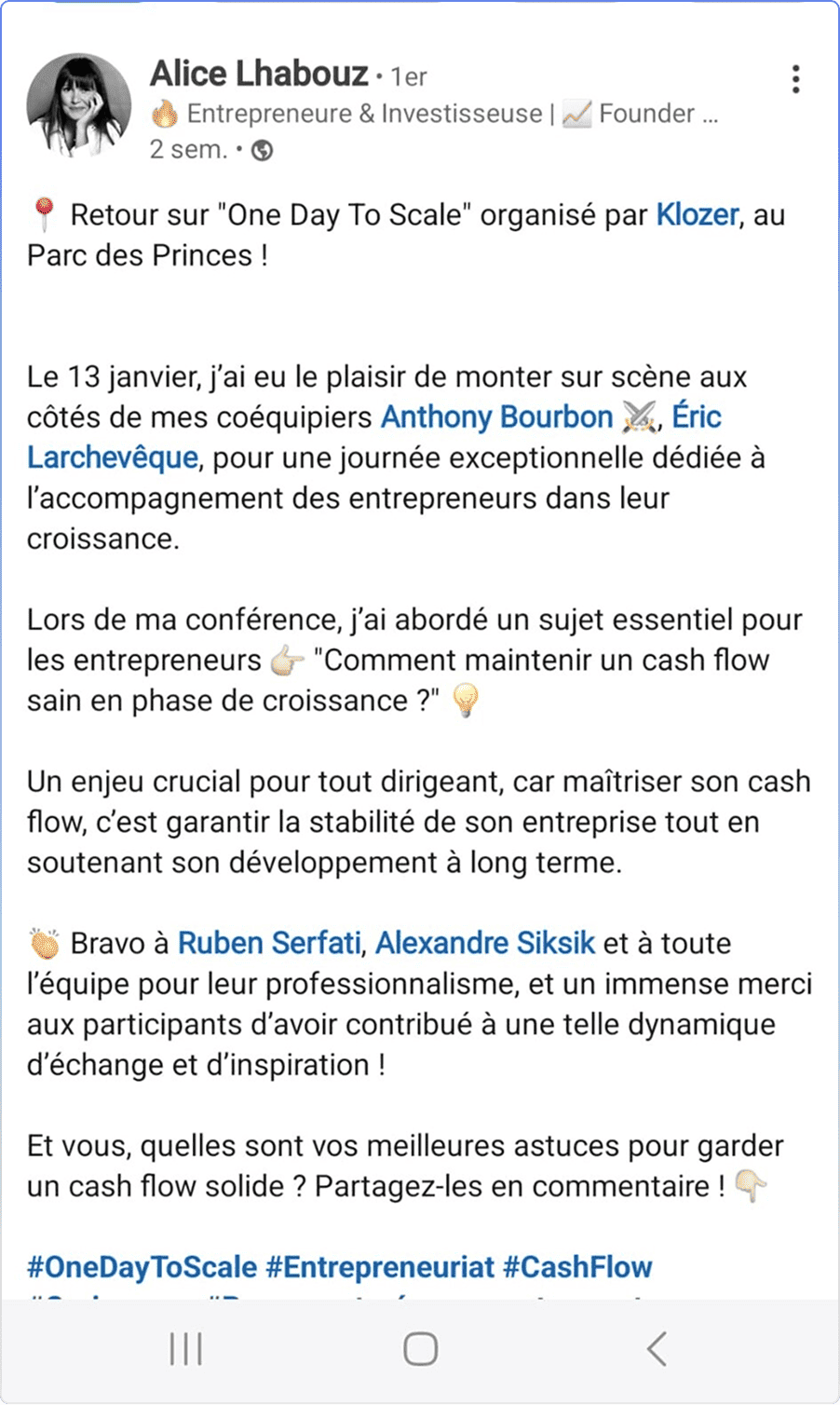The height and width of the screenshot is (1405, 840).
Task: Open the post overflow menu
Action: (x=795, y=80)
